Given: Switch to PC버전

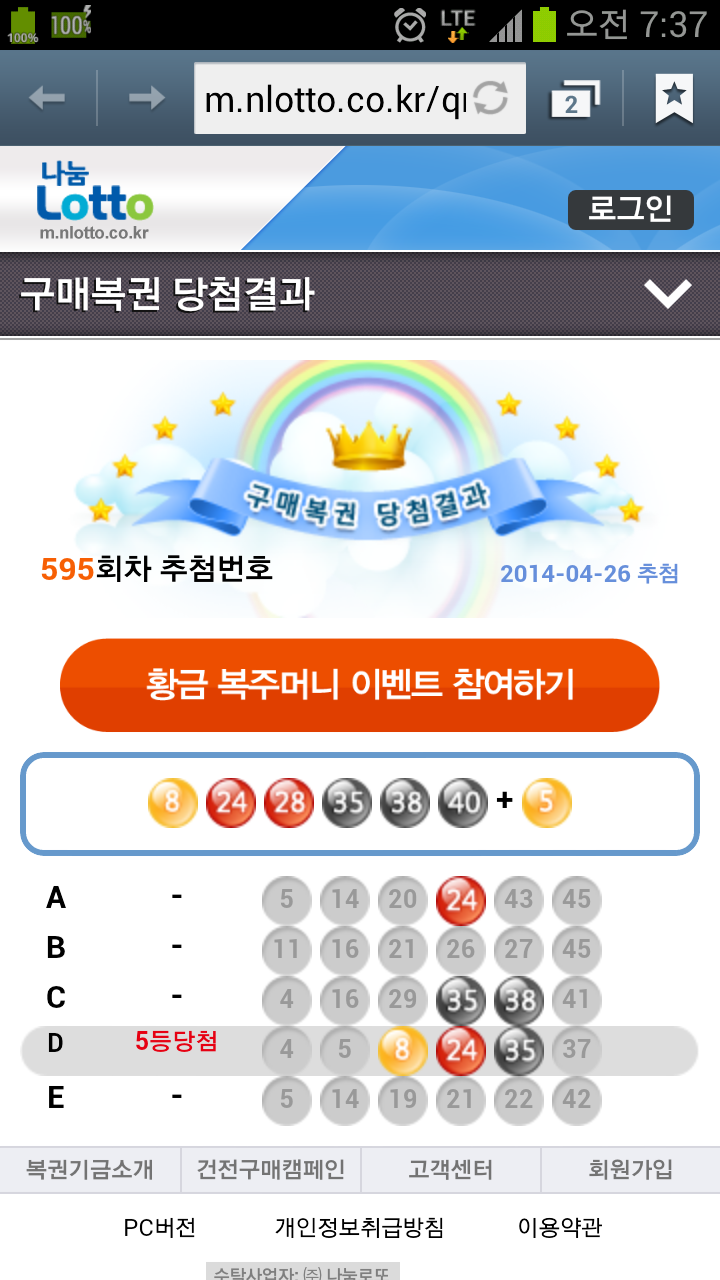Looking at the screenshot, I should point(160,1227).
